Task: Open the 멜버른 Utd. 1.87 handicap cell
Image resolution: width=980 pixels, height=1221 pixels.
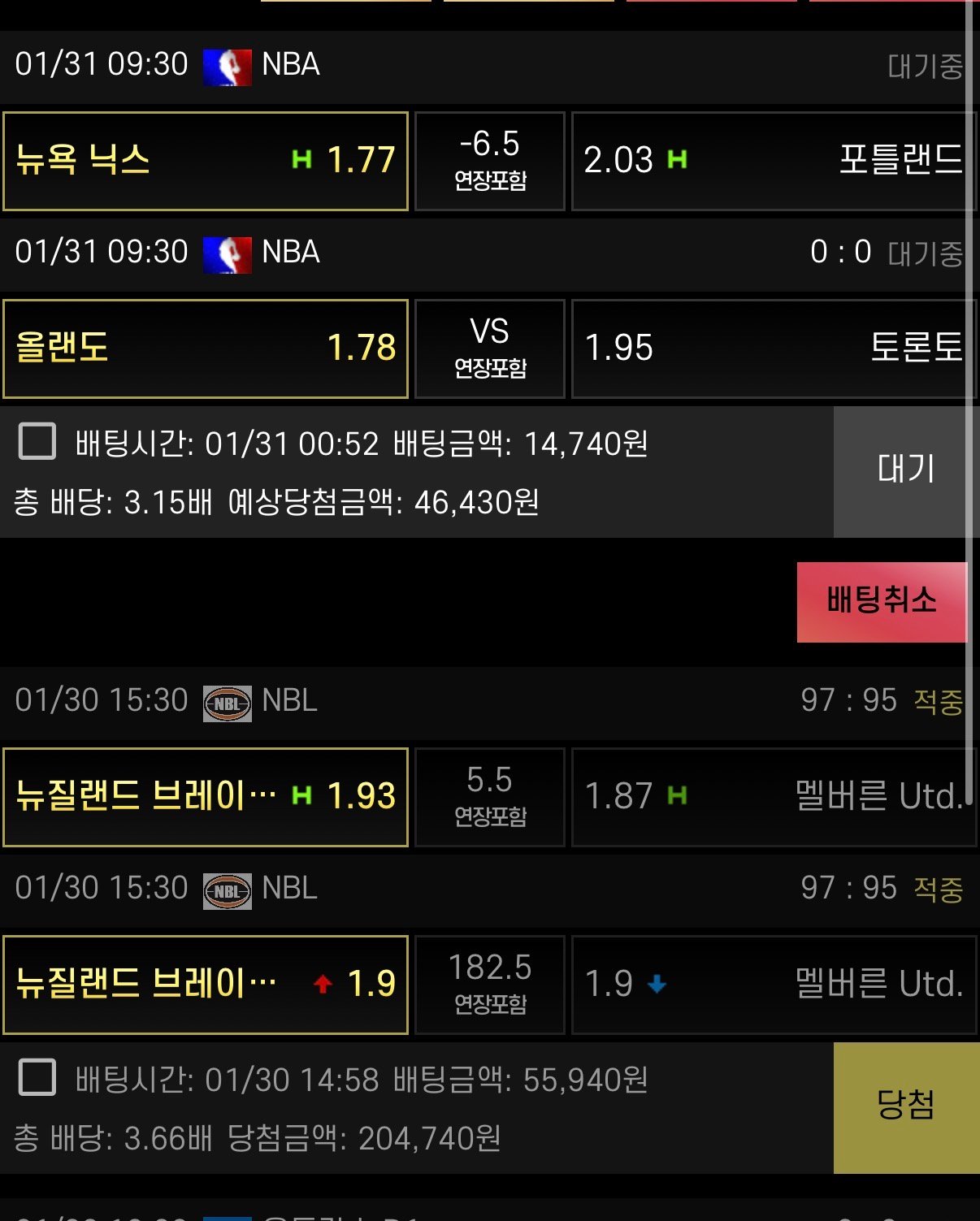Action: click(772, 797)
